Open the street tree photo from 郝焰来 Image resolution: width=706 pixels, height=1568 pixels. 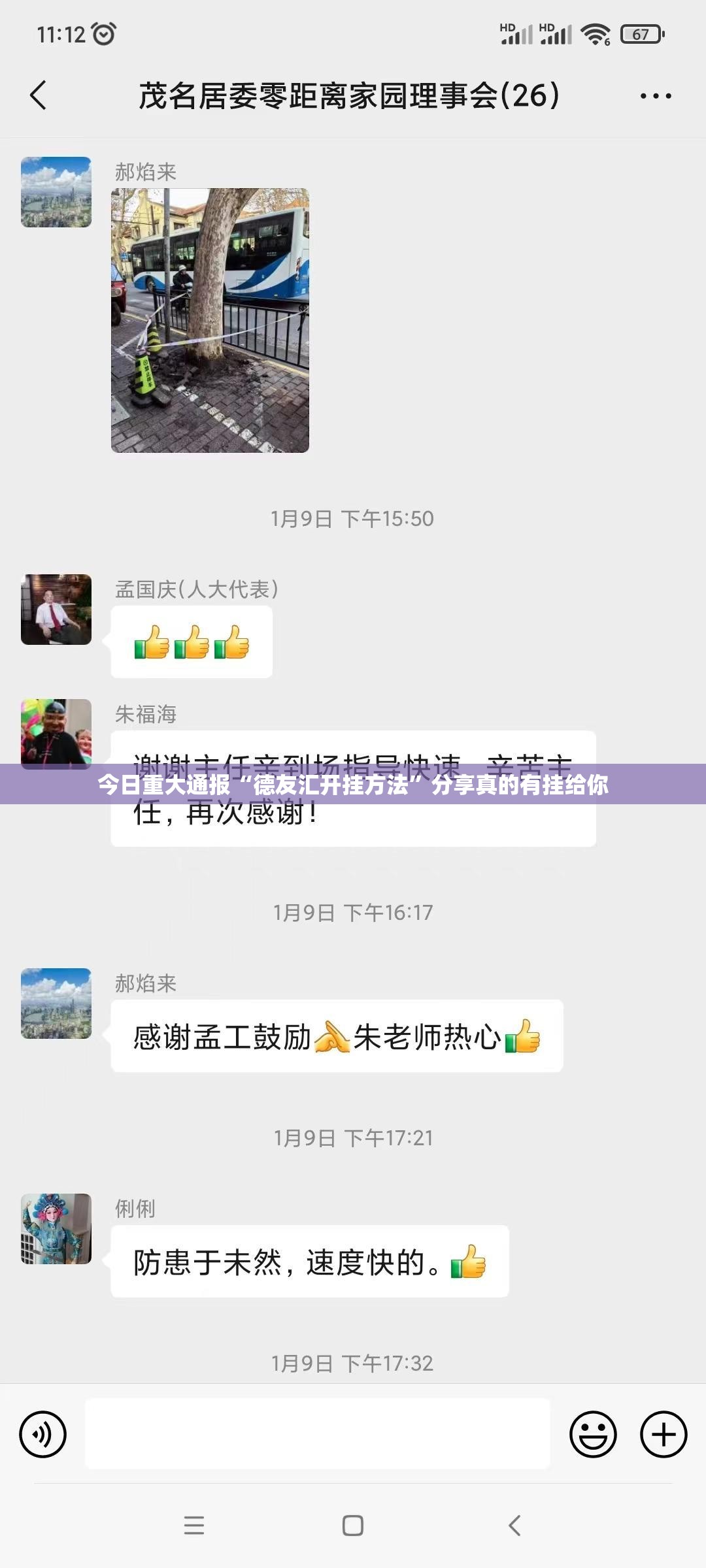coord(209,320)
